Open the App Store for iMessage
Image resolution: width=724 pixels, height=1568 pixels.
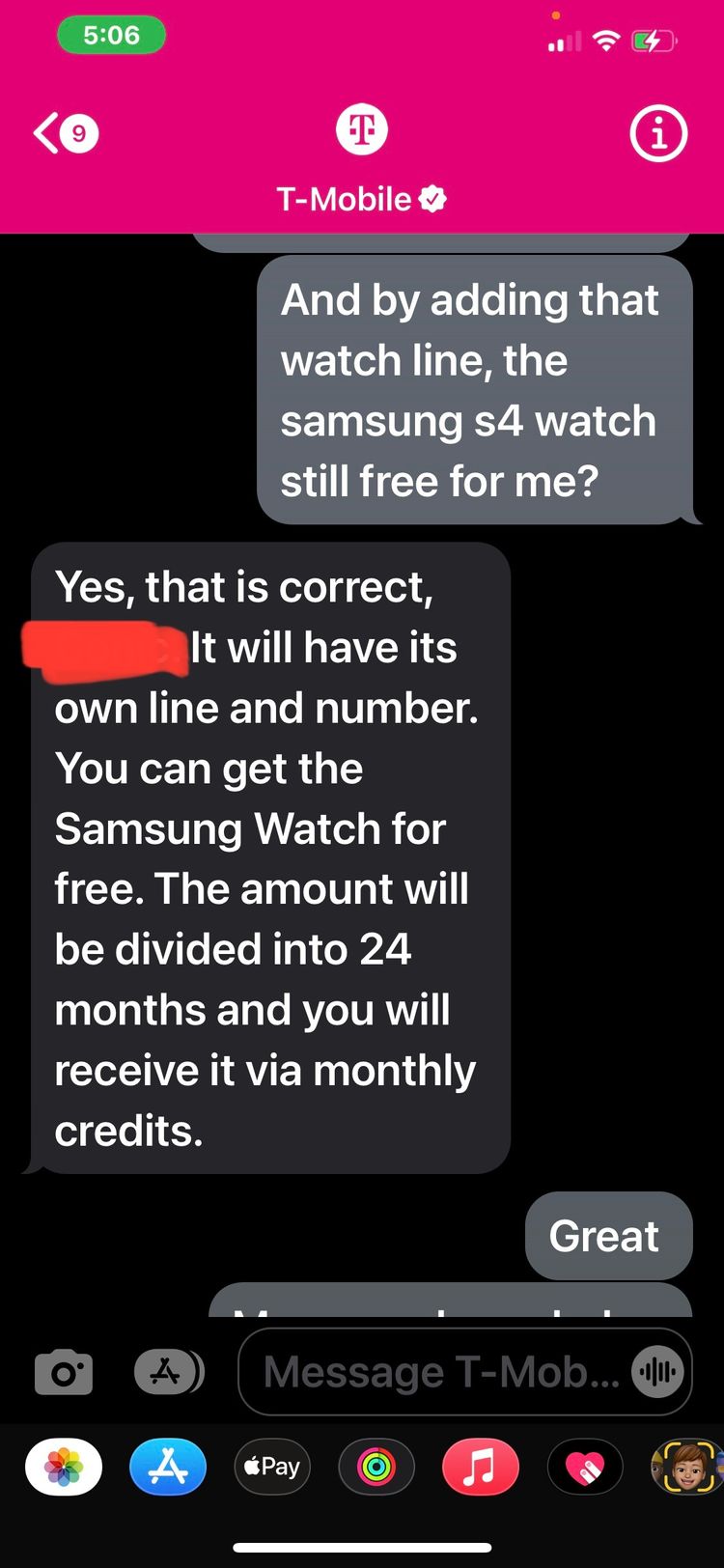(x=168, y=1467)
